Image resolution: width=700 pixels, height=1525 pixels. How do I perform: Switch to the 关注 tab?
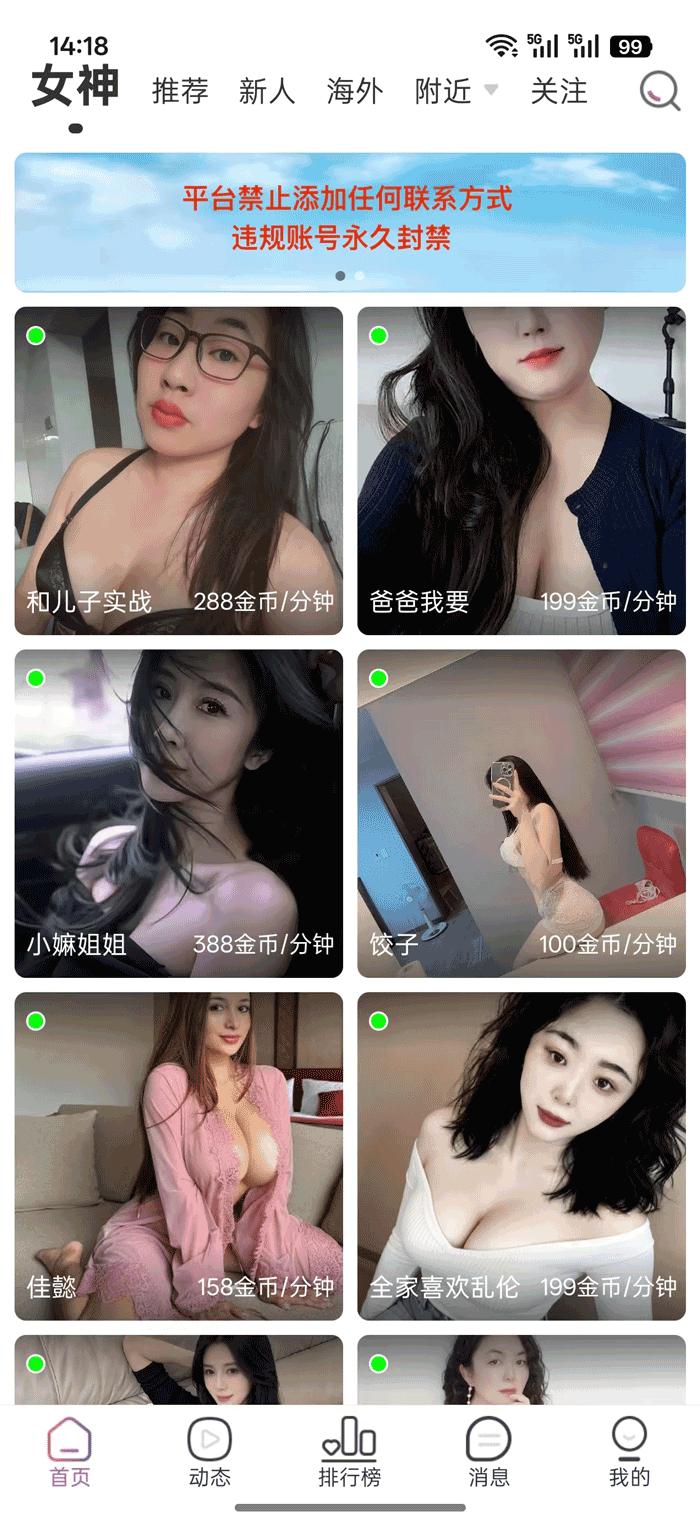click(559, 91)
